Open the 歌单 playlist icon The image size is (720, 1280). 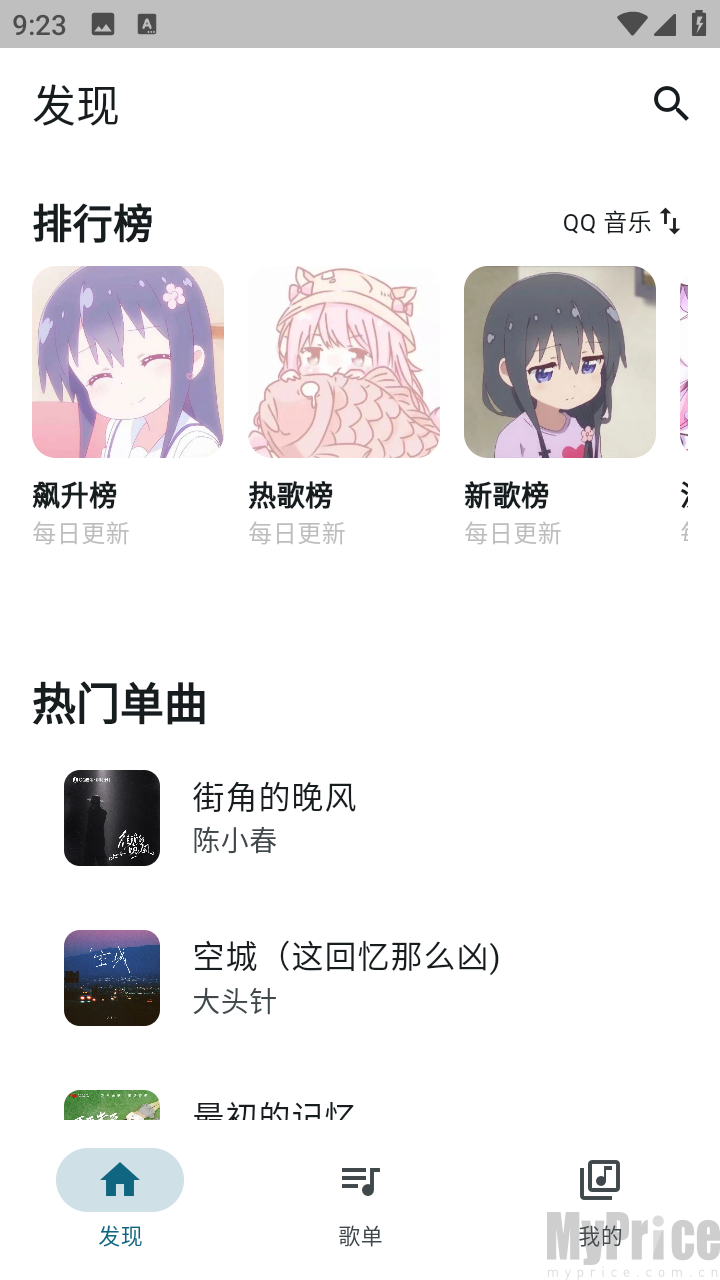[360, 1180]
